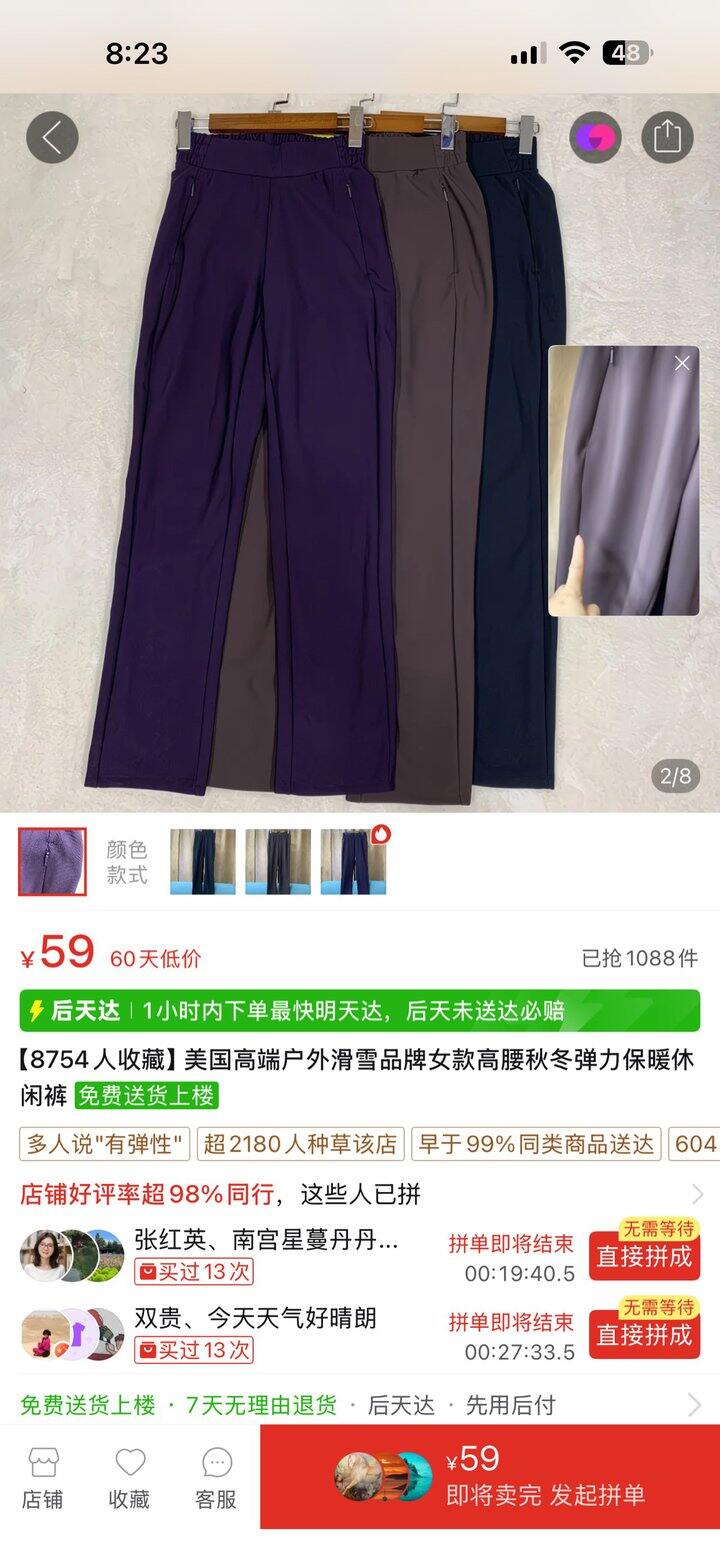Add item to favorites via 收藏
Image resolution: width=720 pixels, height=1564 pixels.
click(x=129, y=1478)
